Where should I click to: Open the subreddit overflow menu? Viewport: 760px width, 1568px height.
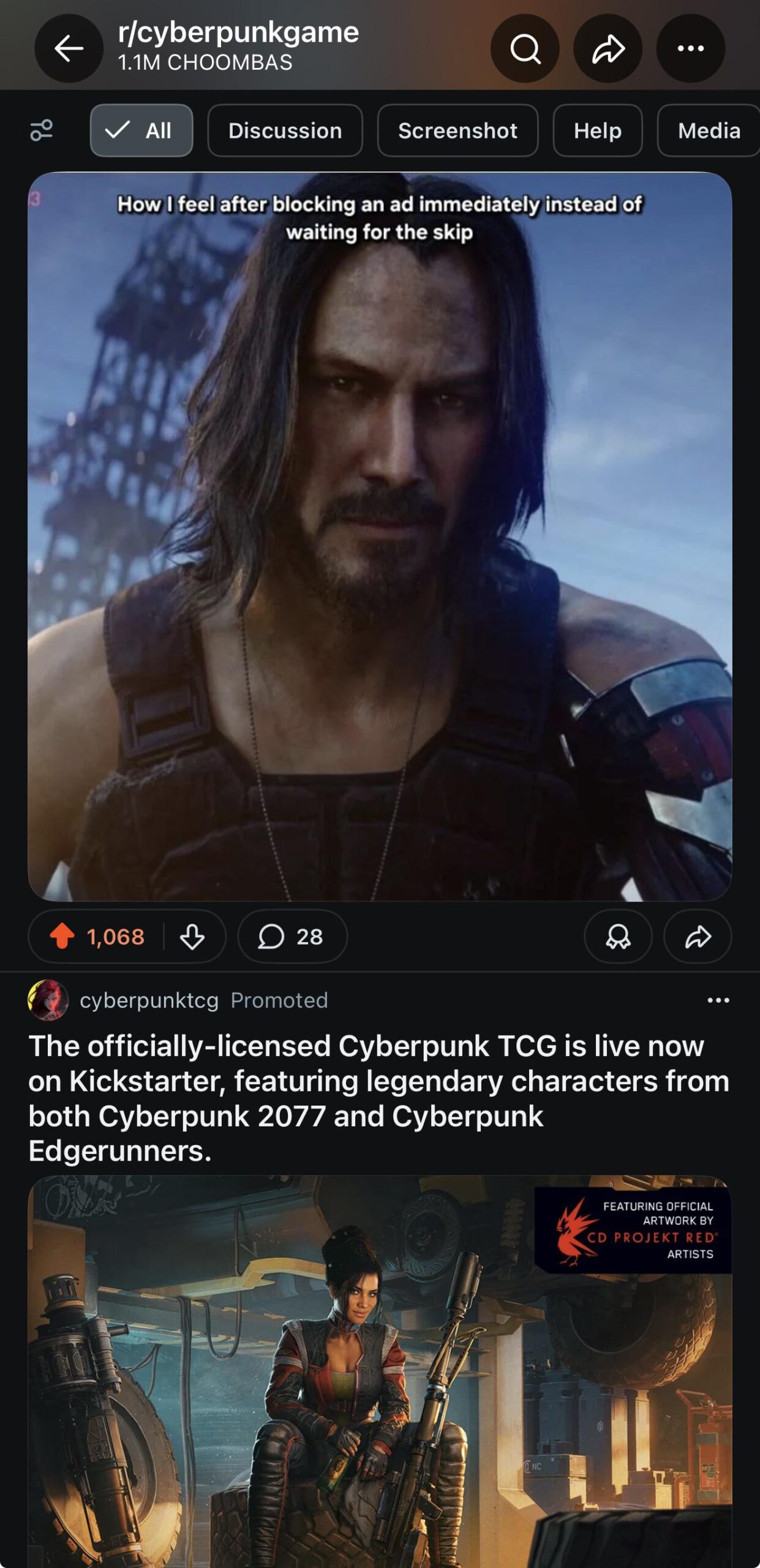pyautogui.click(x=690, y=48)
